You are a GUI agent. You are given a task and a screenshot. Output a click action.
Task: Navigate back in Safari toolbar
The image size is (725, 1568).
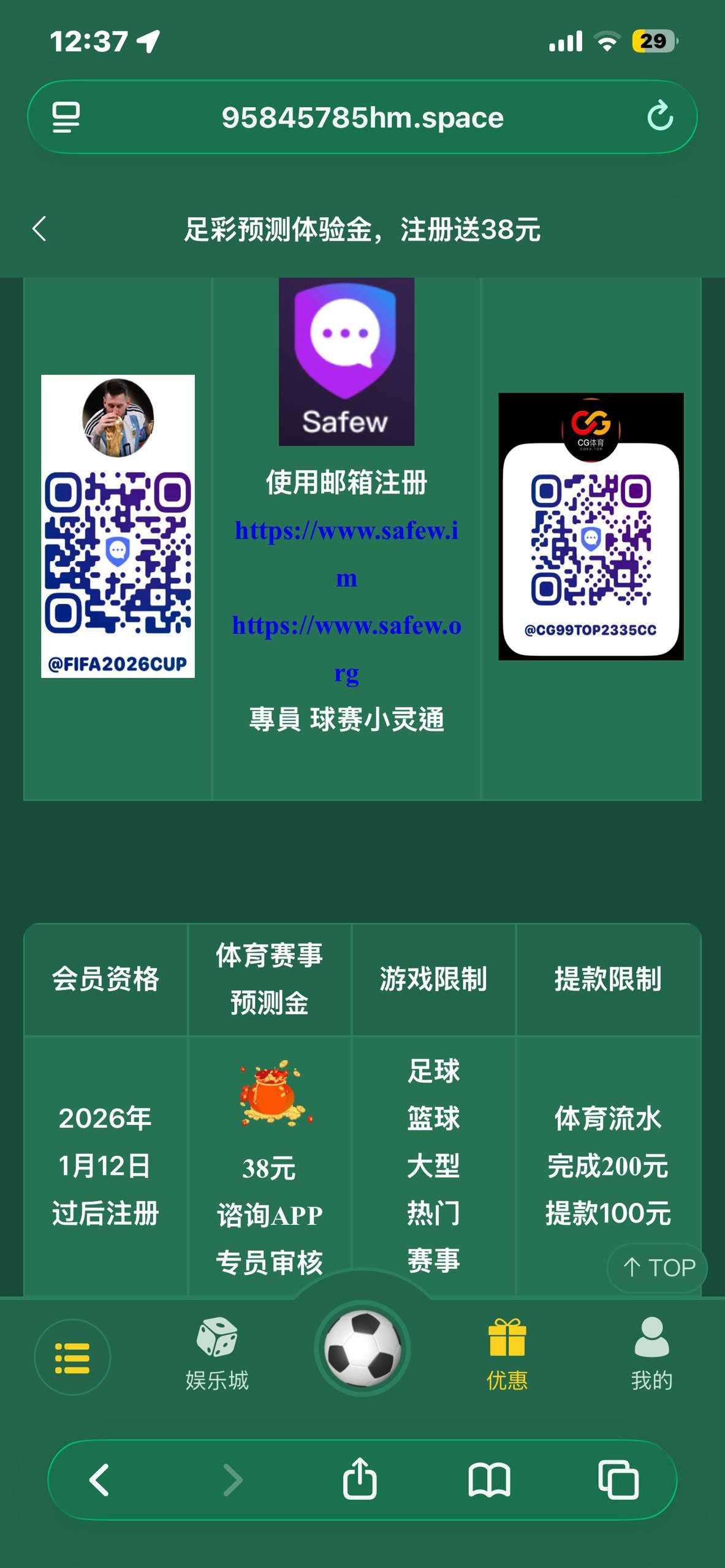point(99,1480)
